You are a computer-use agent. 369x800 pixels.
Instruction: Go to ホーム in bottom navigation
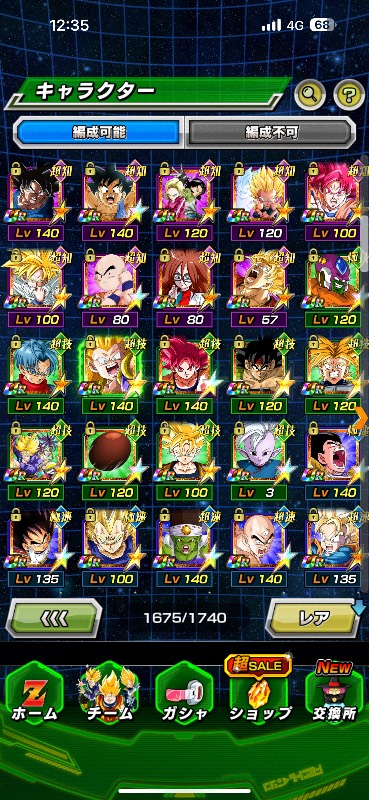click(35, 696)
